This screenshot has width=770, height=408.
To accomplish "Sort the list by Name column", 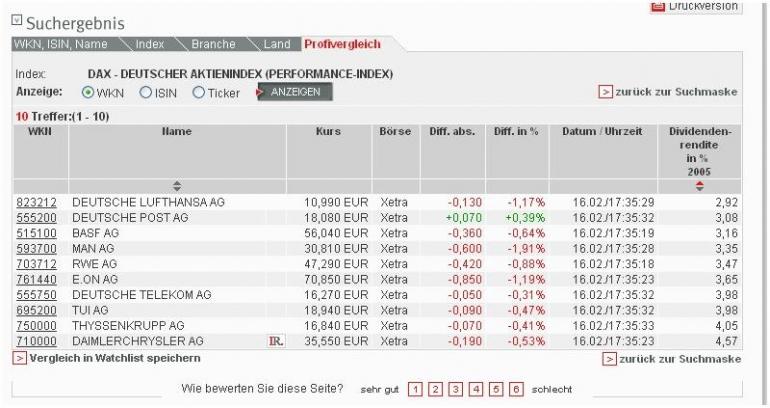I will tap(177, 185).
